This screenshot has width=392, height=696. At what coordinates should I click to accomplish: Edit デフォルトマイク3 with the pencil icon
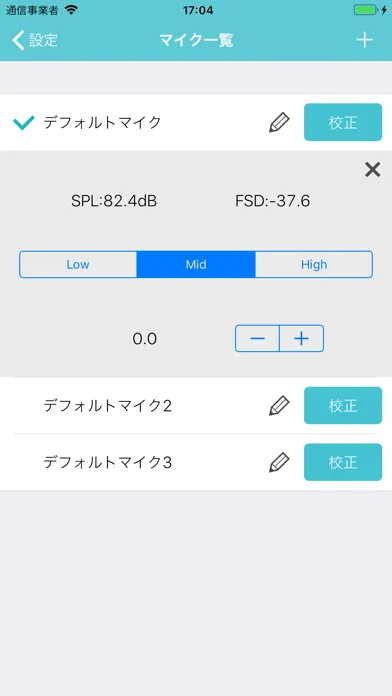279,463
